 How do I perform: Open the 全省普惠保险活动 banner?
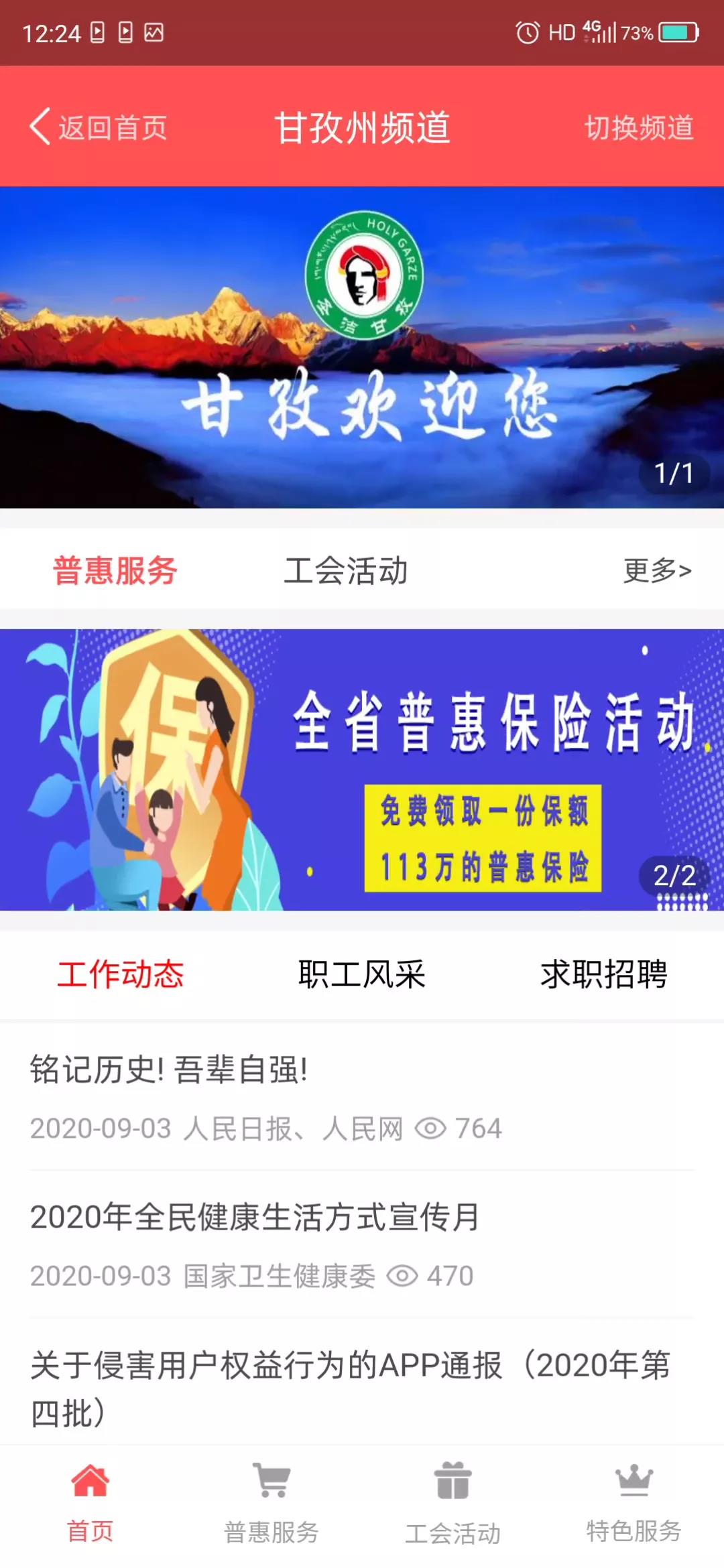click(362, 769)
